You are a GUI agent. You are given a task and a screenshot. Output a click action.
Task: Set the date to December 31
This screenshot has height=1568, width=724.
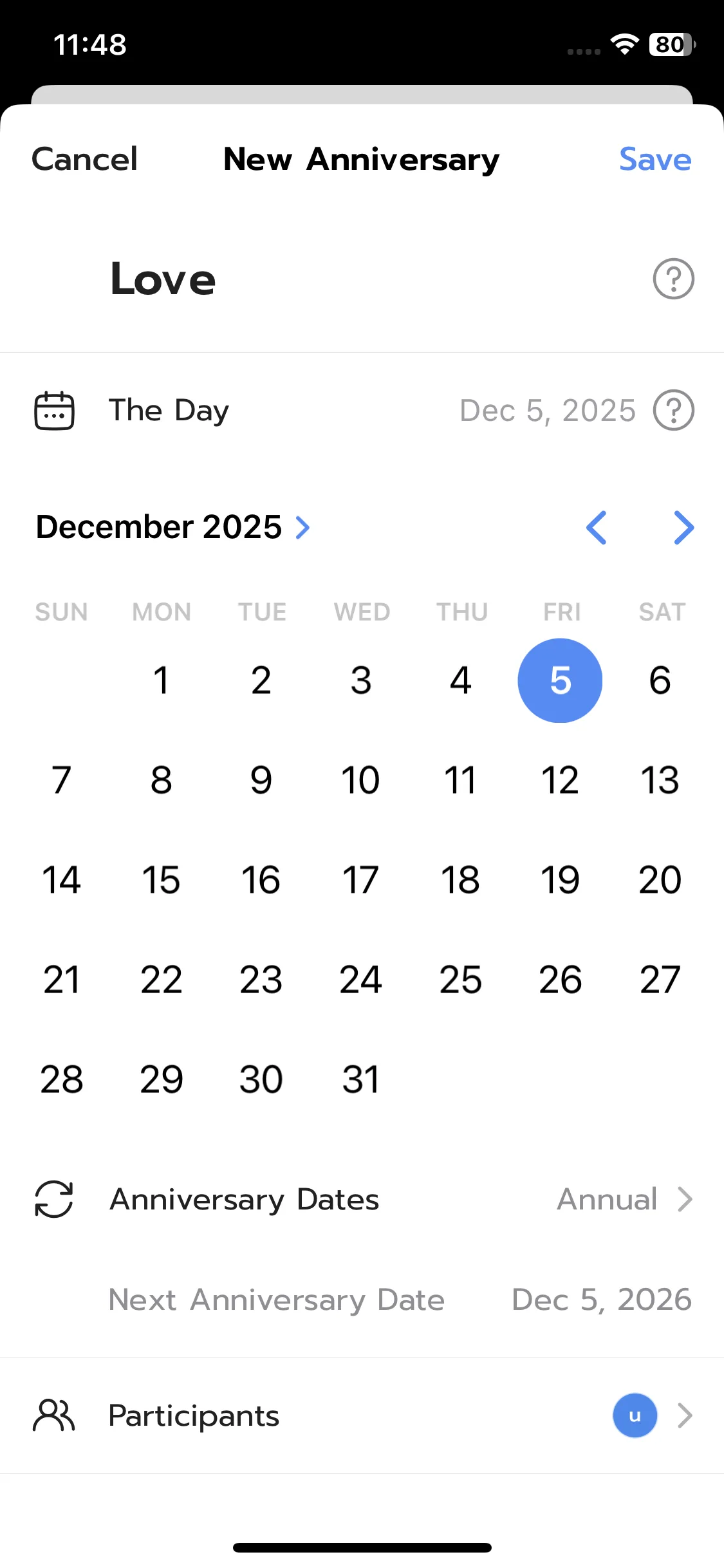point(360,1079)
